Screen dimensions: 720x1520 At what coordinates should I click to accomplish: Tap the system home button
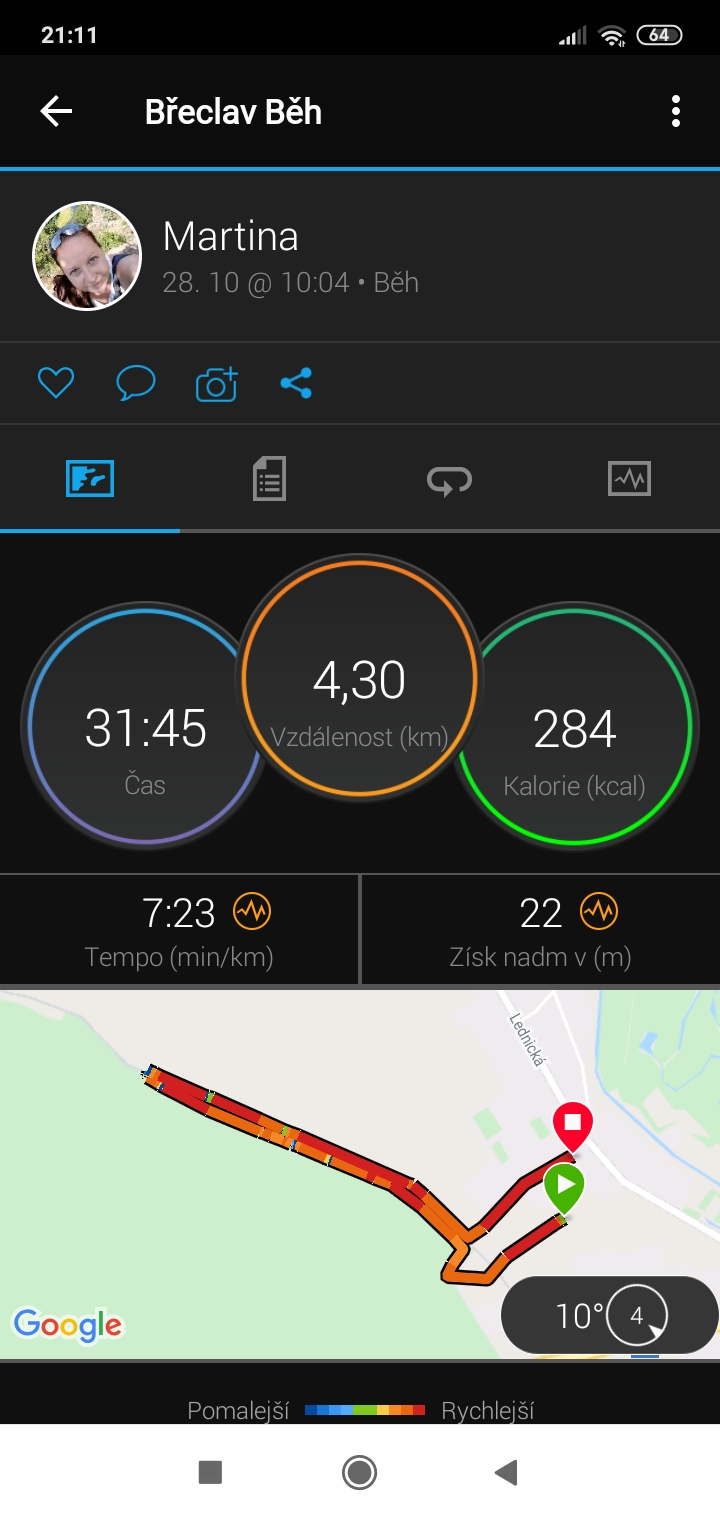click(x=359, y=1472)
